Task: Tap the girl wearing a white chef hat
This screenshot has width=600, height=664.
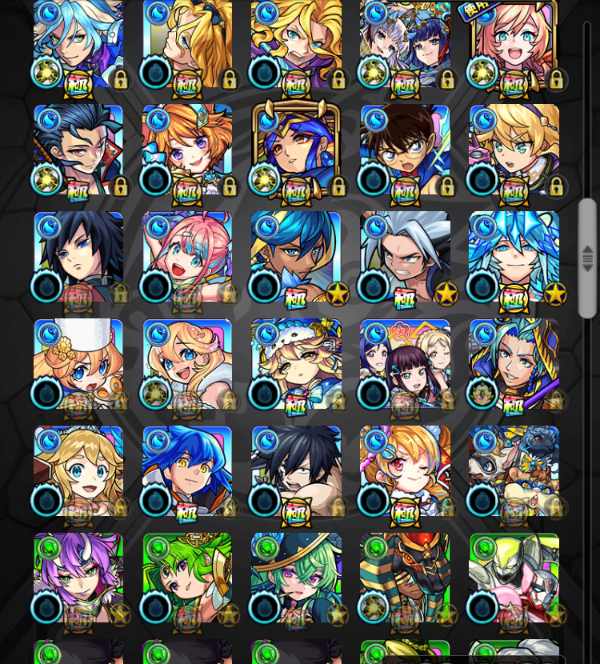Action: tap(78, 364)
